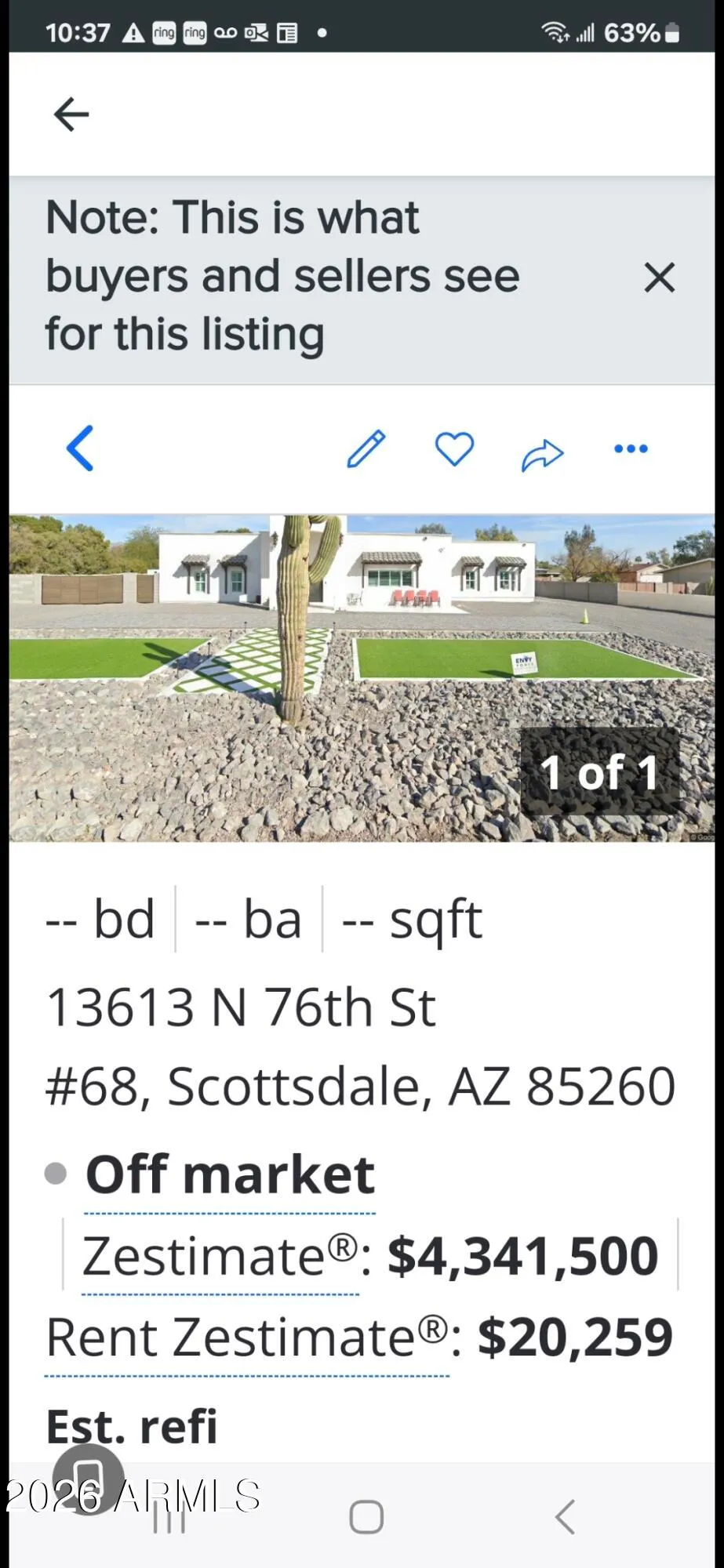Image resolution: width=724 pixels, height=1568 pixels.
Task: Open the property photo of the house
Action: point(362,678)
